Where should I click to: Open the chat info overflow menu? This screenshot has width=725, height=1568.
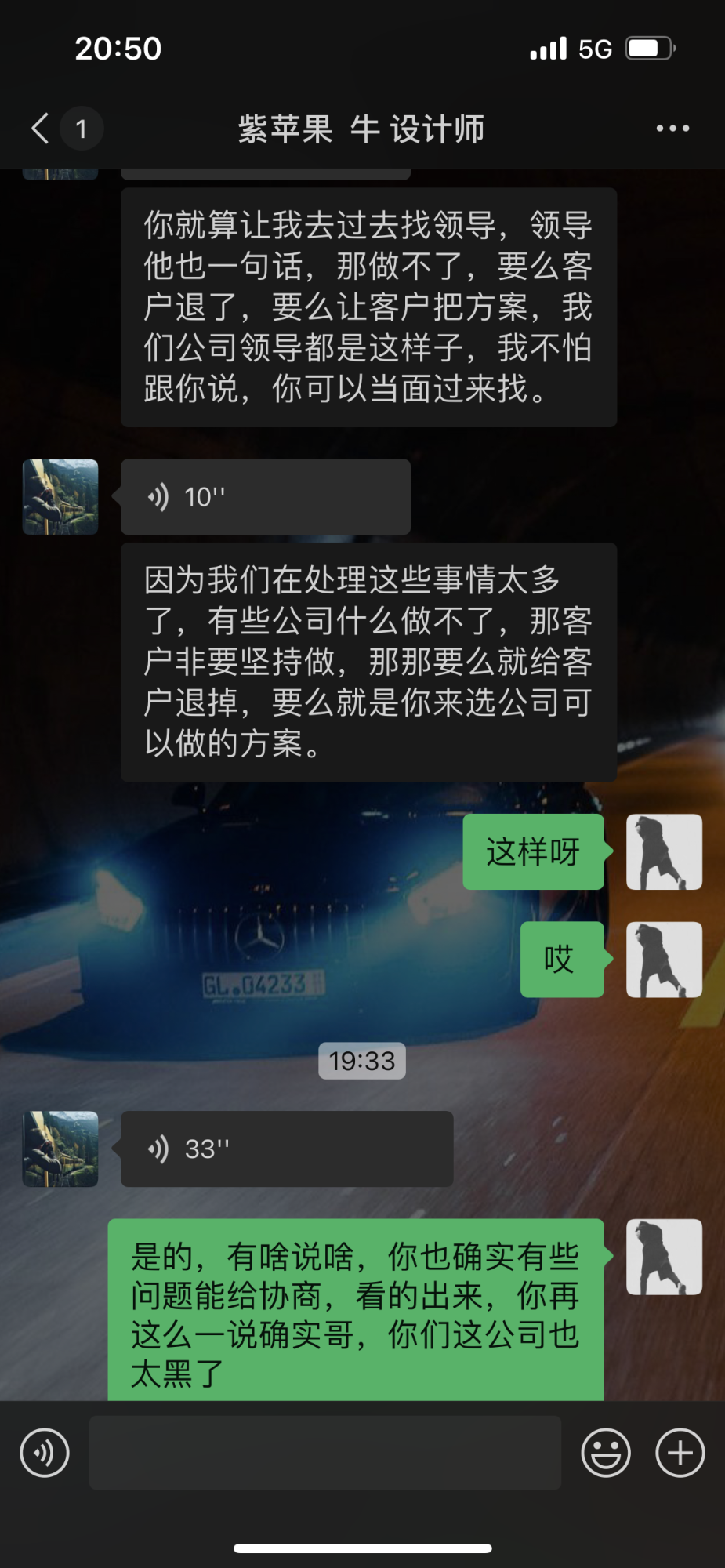click(672, 129)
